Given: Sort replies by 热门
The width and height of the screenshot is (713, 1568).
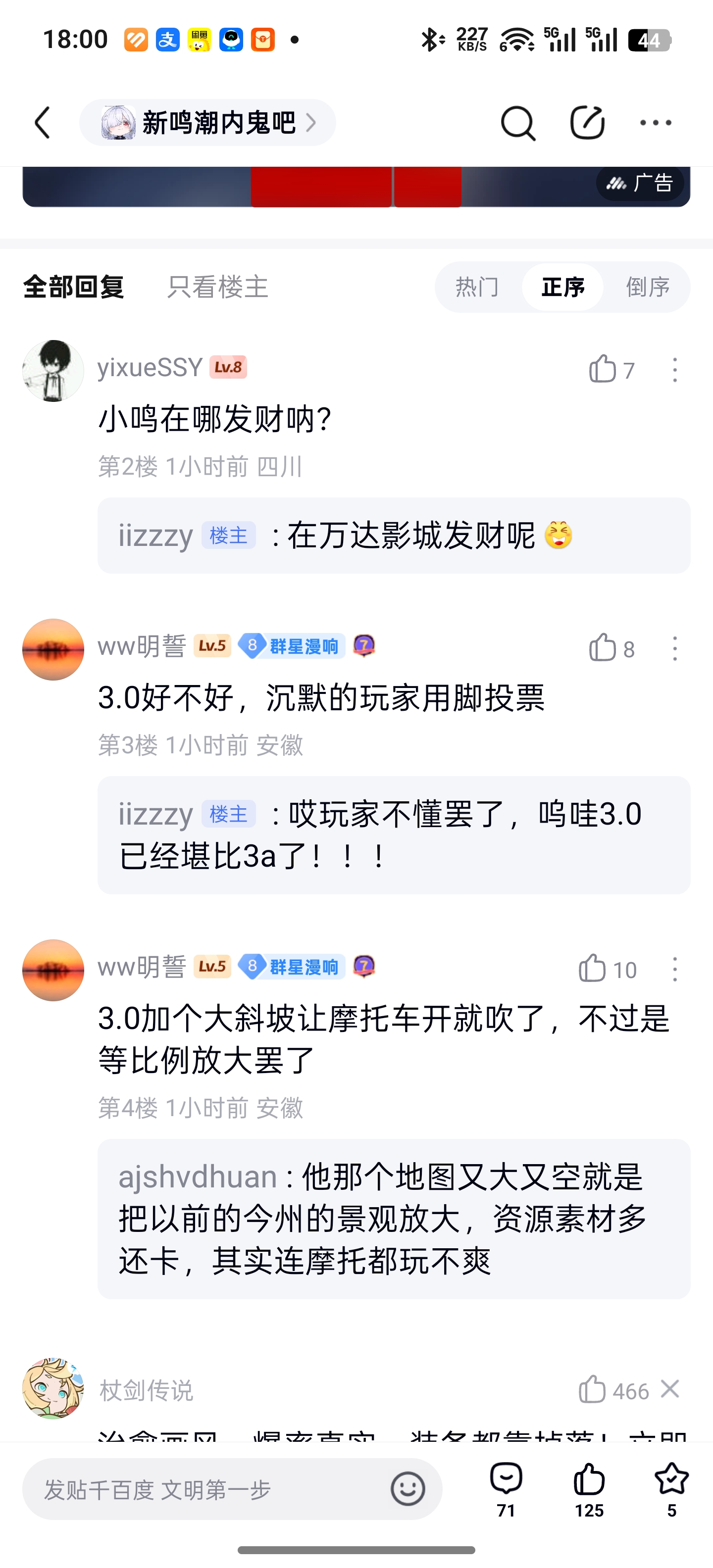Looking at the screenshot, I should click(477, 287).
